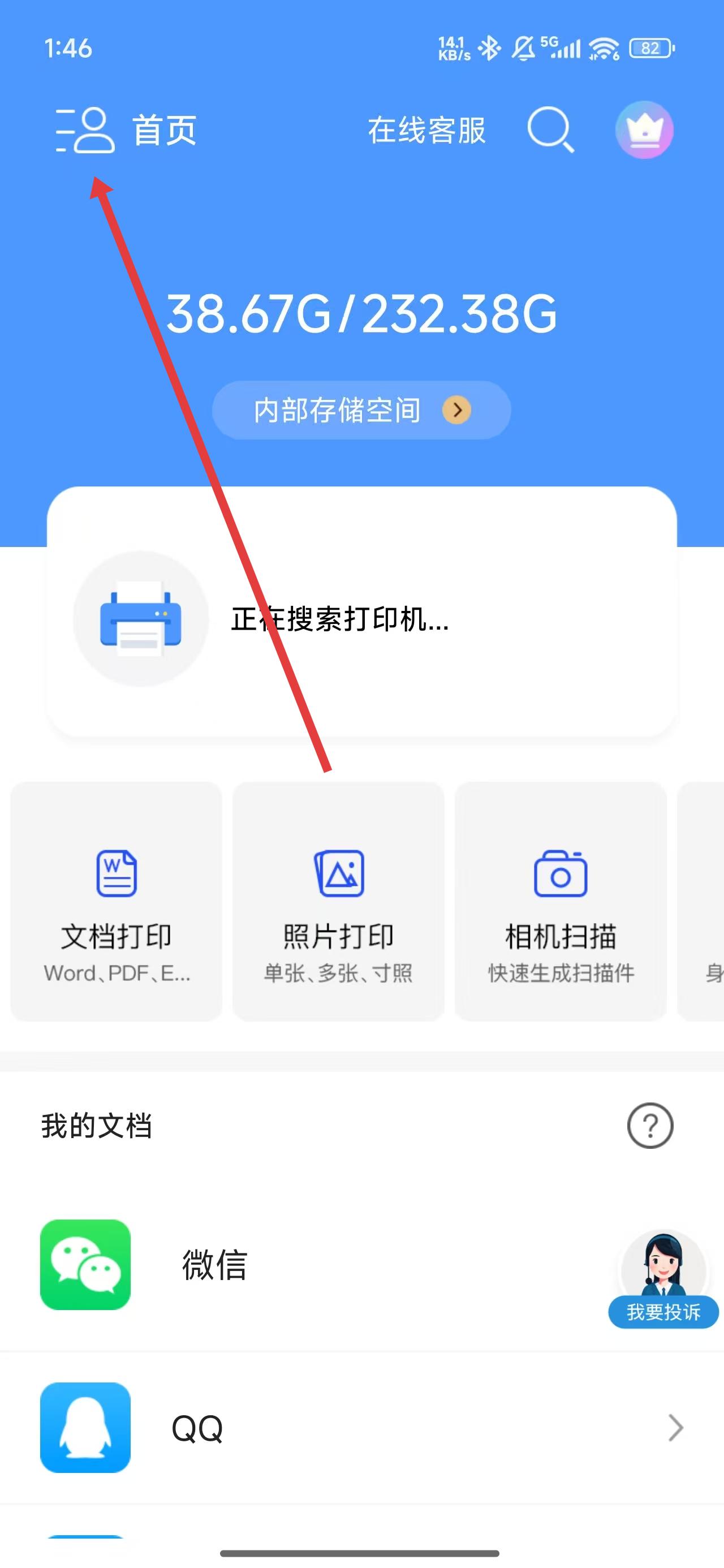Open the printer search card
Image resolution: width=724 pixels, height=1568 pixels.
tap(361, 618)
